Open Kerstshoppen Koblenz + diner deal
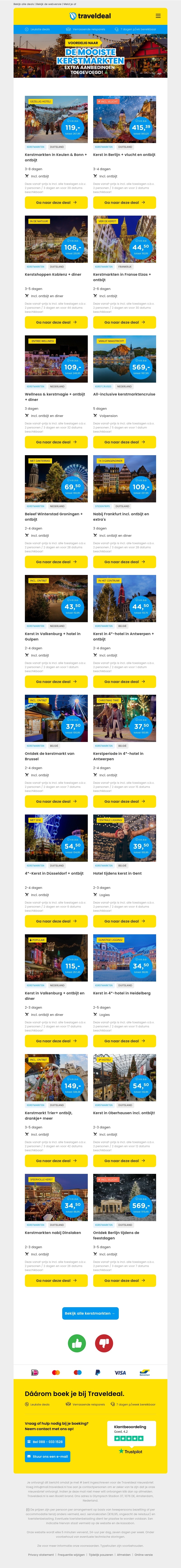 [56, 323]
